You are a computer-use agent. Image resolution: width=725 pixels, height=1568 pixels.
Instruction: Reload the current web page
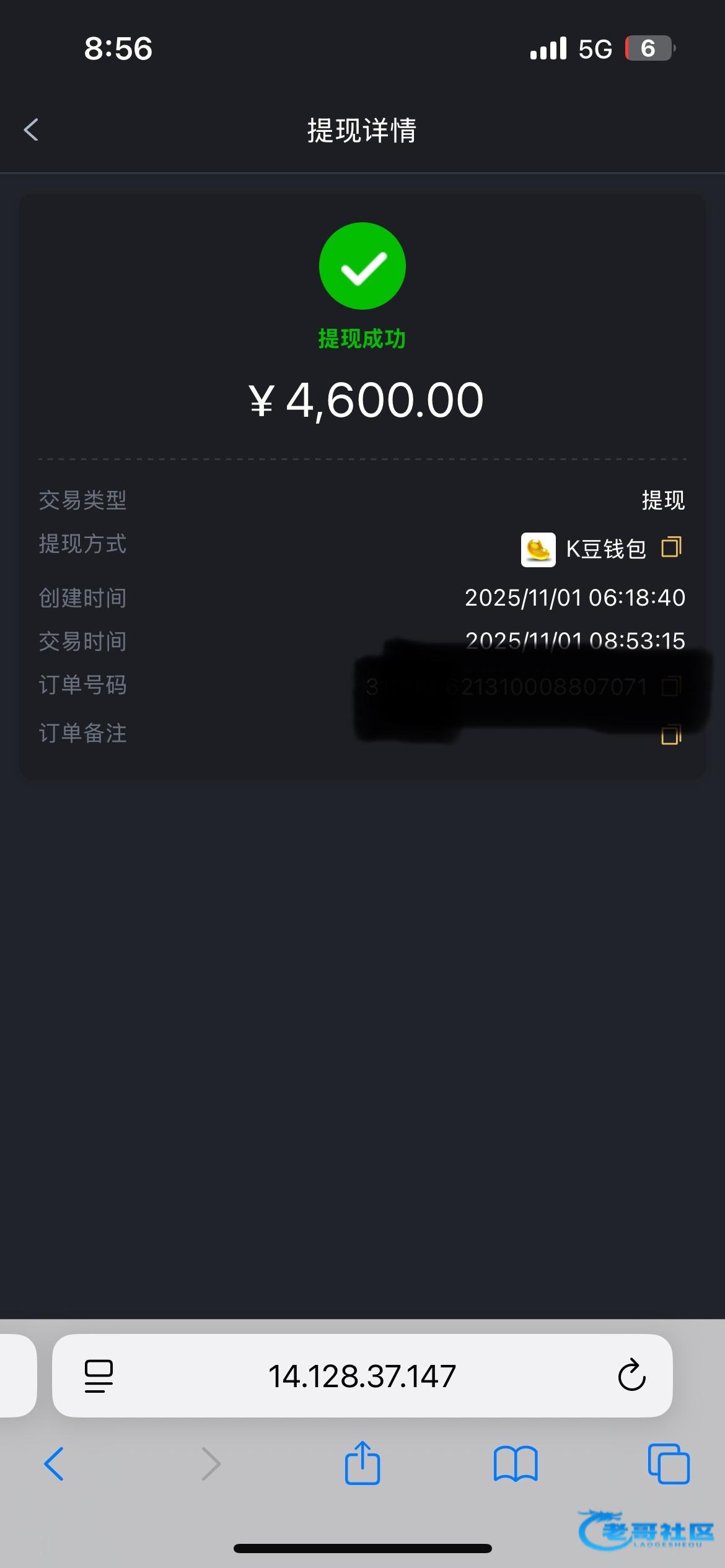[x=631, y=1376]
